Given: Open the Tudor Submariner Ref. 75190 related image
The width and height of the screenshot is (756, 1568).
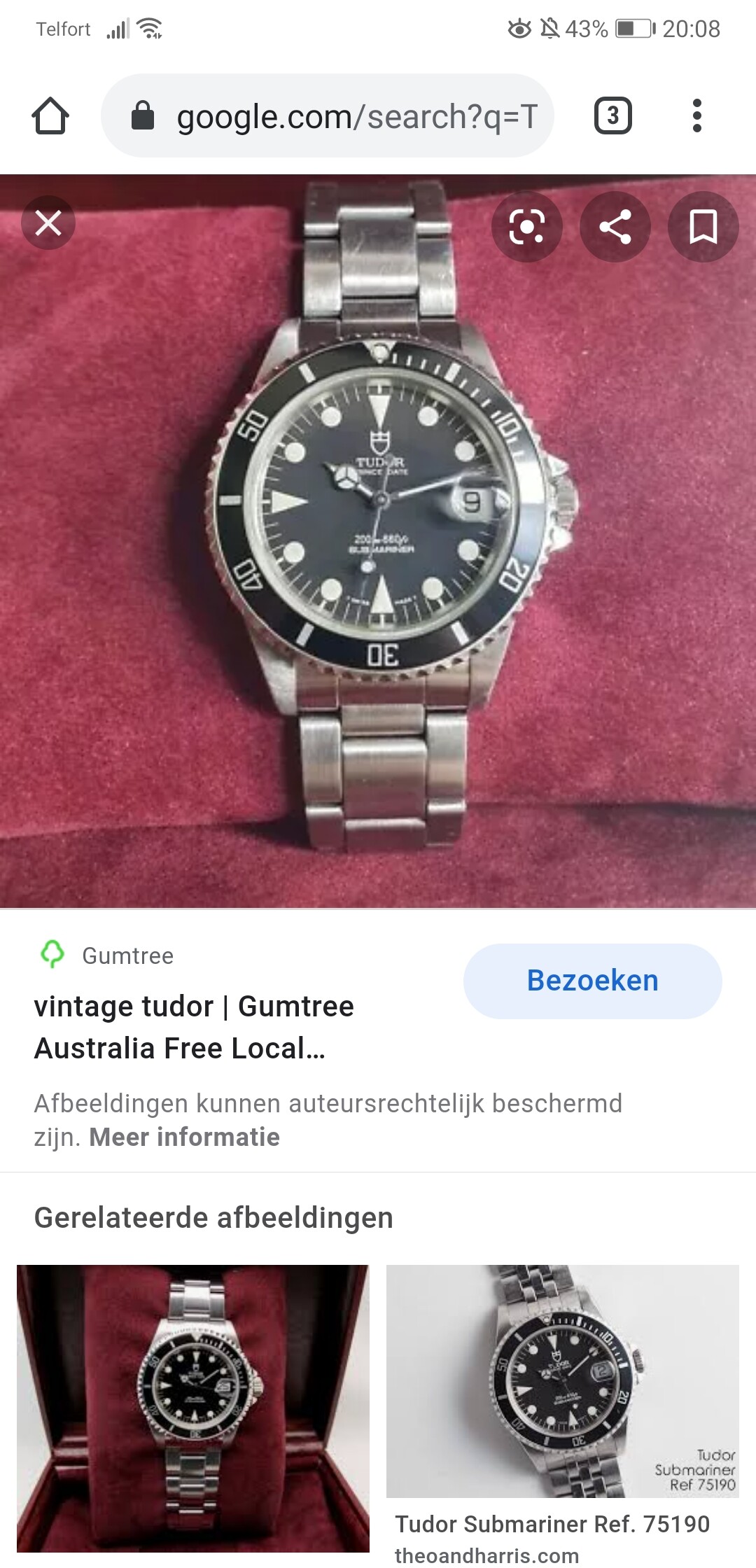Looking at the screenshot, I should [563, 1381].
